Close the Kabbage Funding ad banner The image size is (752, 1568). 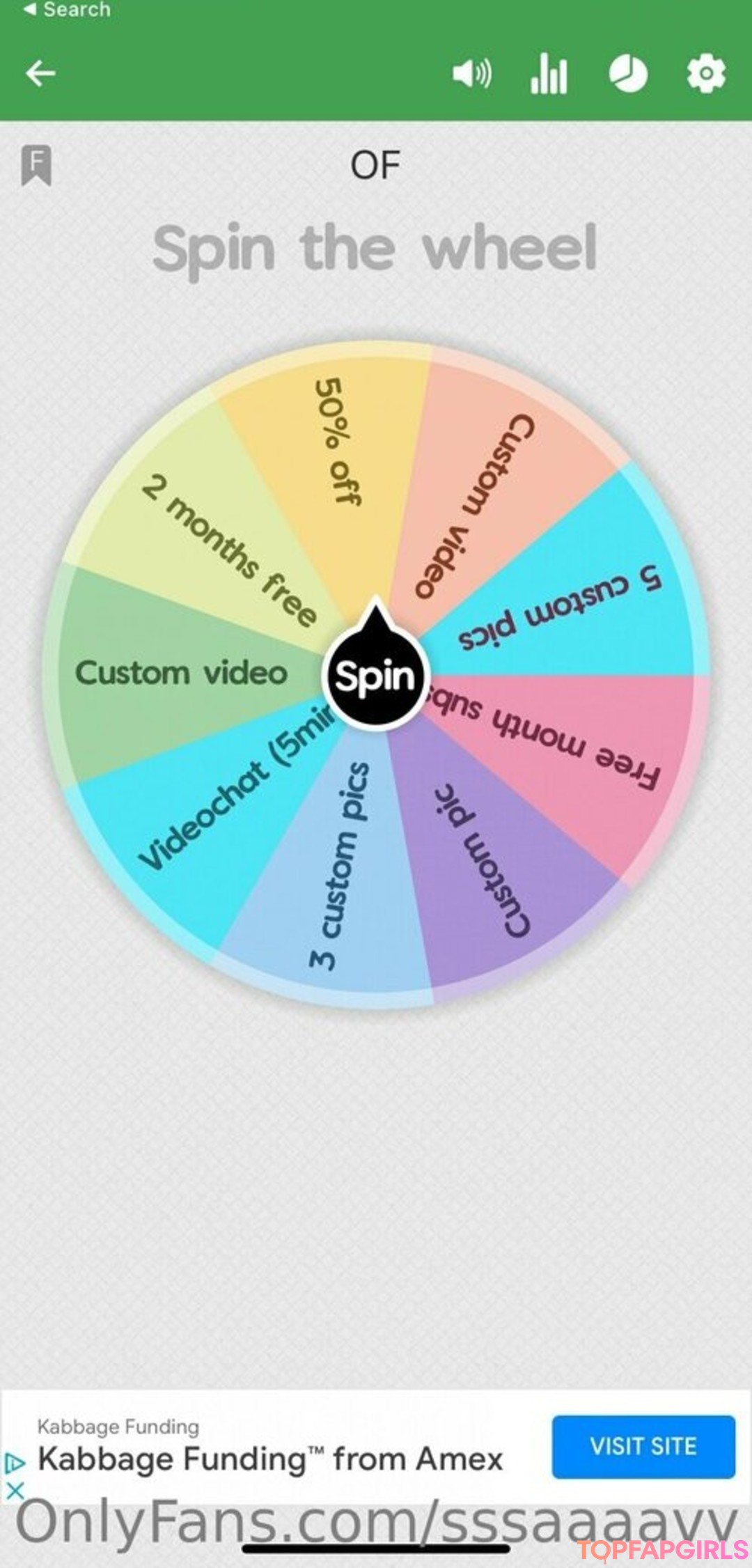[x=15, y=1491]
